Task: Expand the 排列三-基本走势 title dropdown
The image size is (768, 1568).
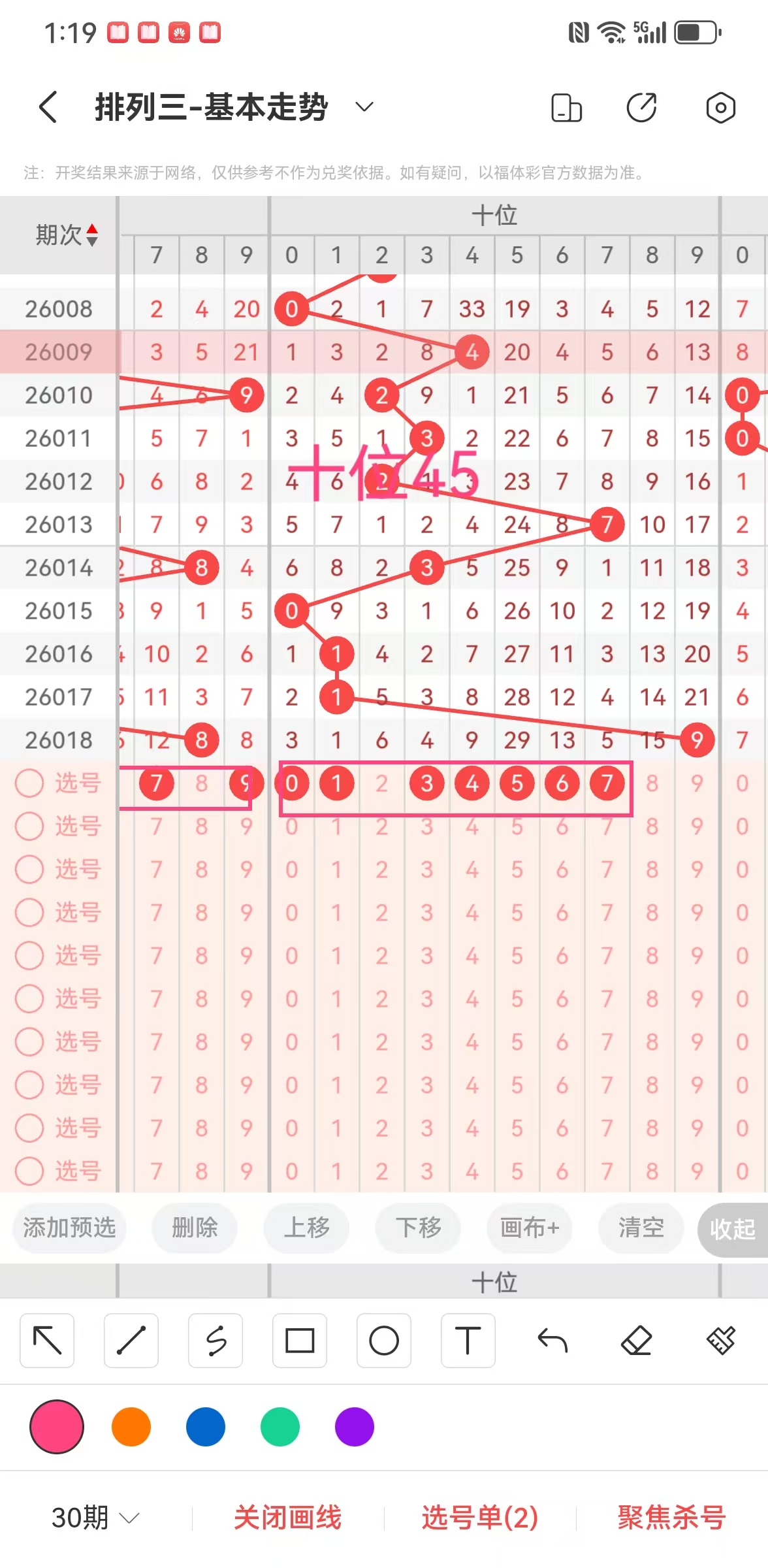Action: pos(364,107)
